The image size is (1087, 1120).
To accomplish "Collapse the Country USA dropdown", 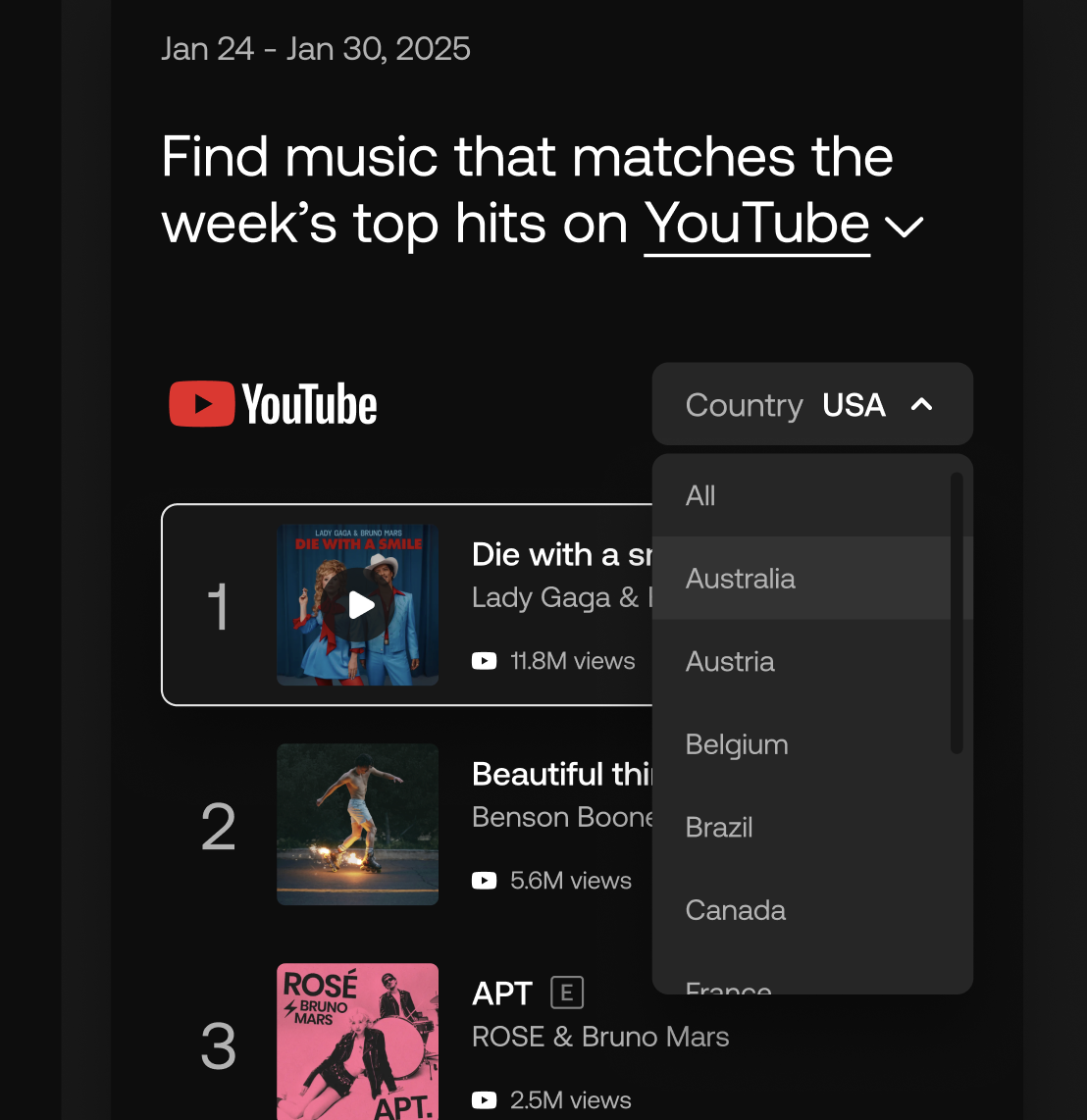I will coord(811,405).
